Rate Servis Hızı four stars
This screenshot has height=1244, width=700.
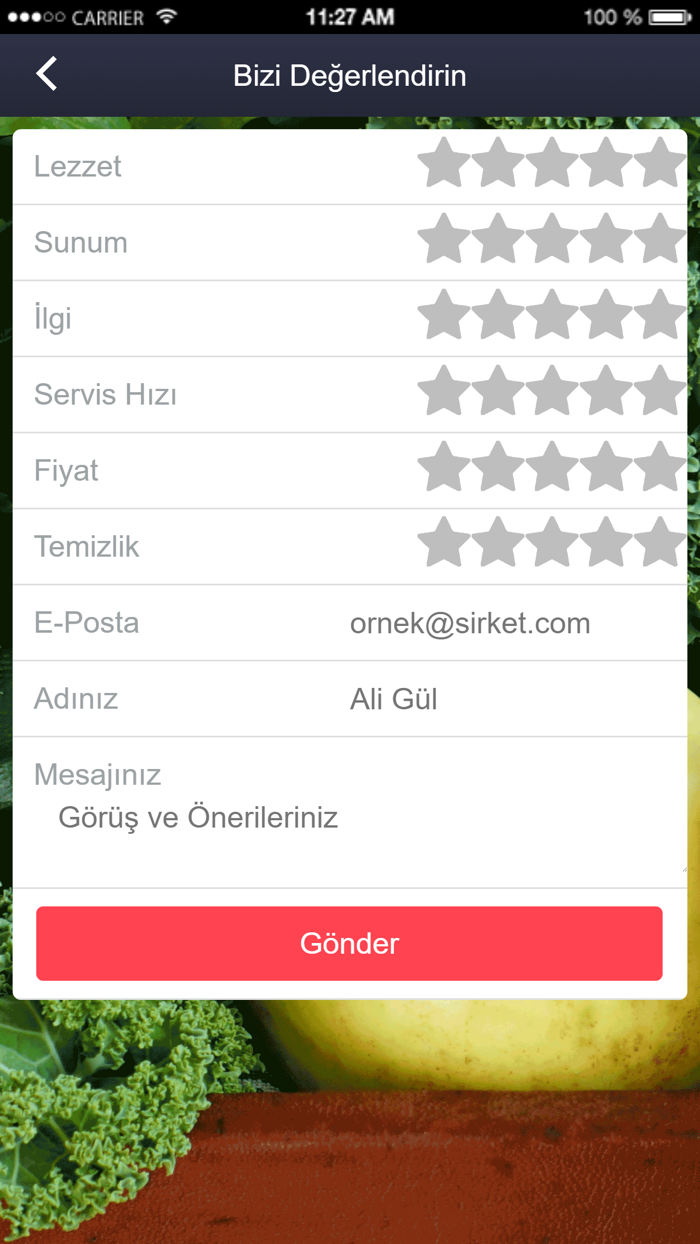[606, 392]
